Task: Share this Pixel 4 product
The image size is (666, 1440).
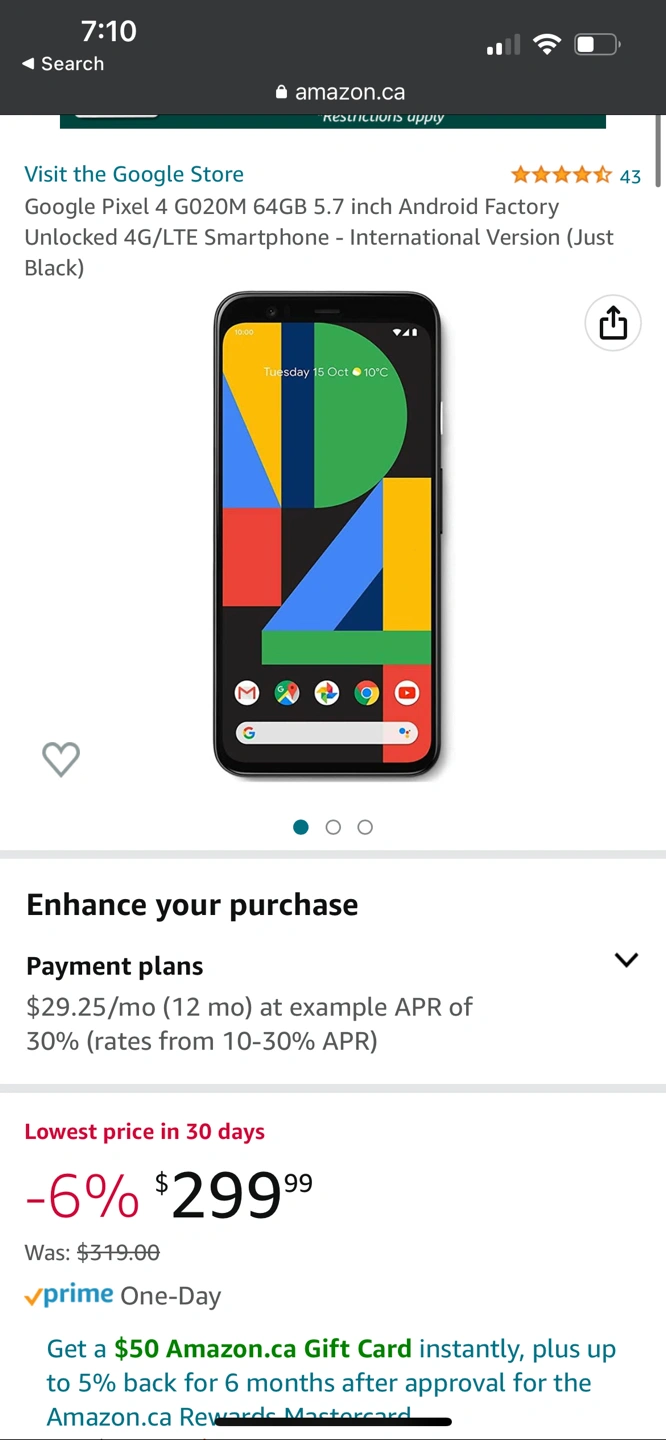Action: tap(612, 323)
